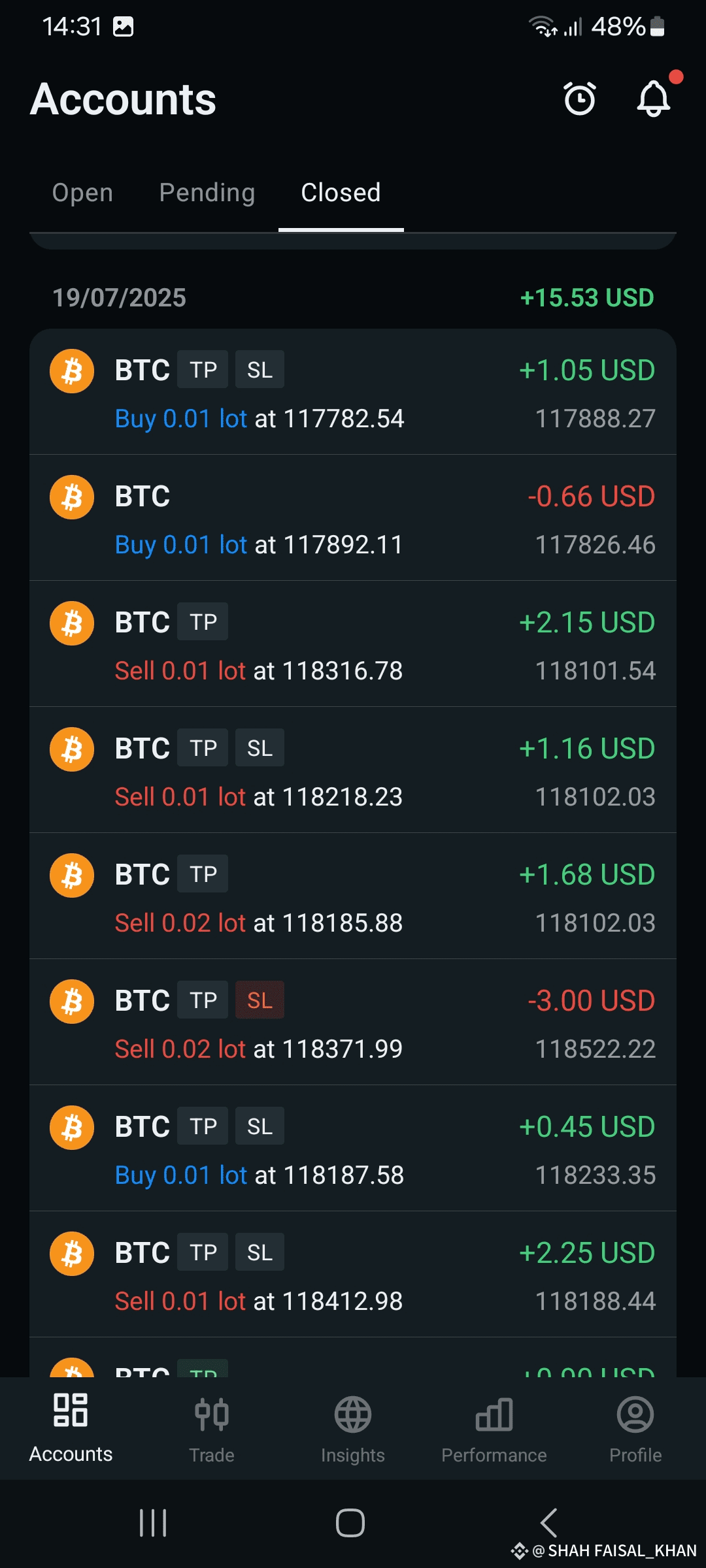Open the Profile tab
Viewport: 706px width, 1568px height.
pyautogui.click(x=635, y=1428)
